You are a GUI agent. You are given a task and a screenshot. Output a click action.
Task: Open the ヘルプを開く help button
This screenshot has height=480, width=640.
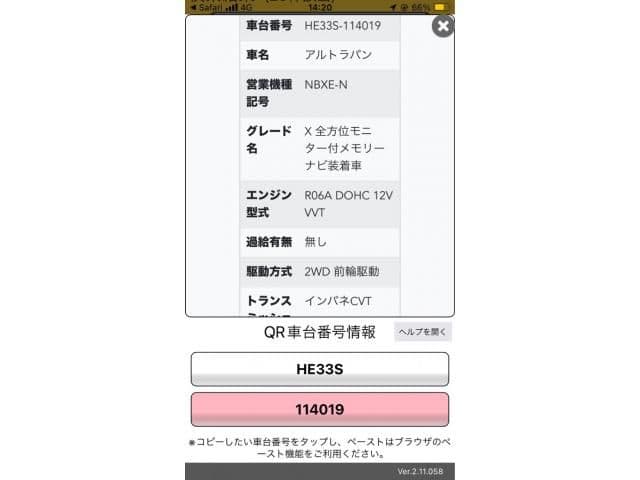423,332
